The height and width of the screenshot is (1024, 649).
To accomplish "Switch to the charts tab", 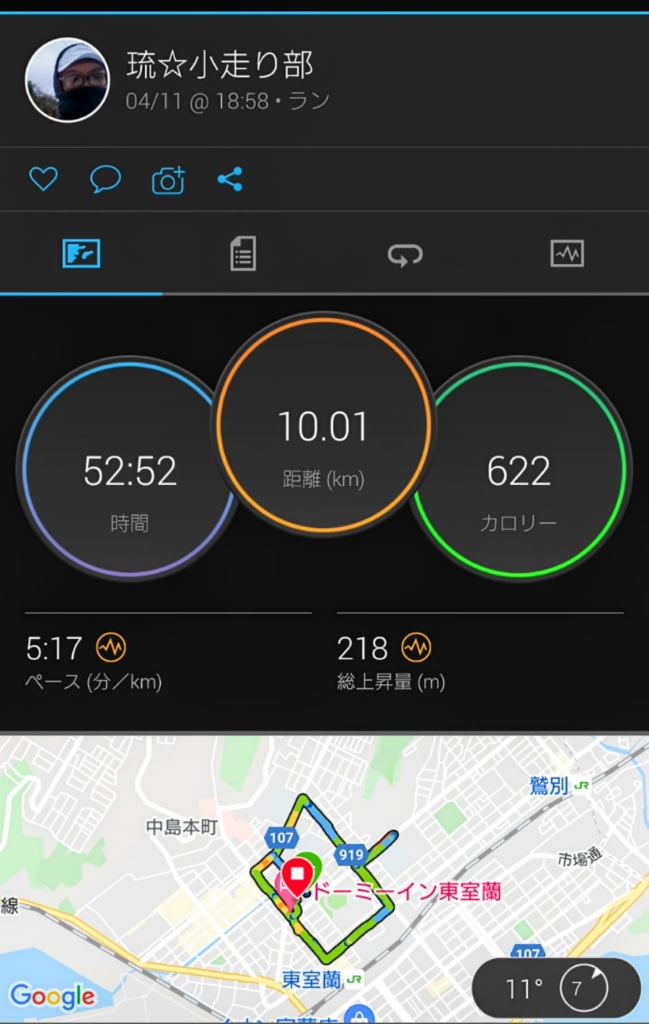I will pos(567,254).
